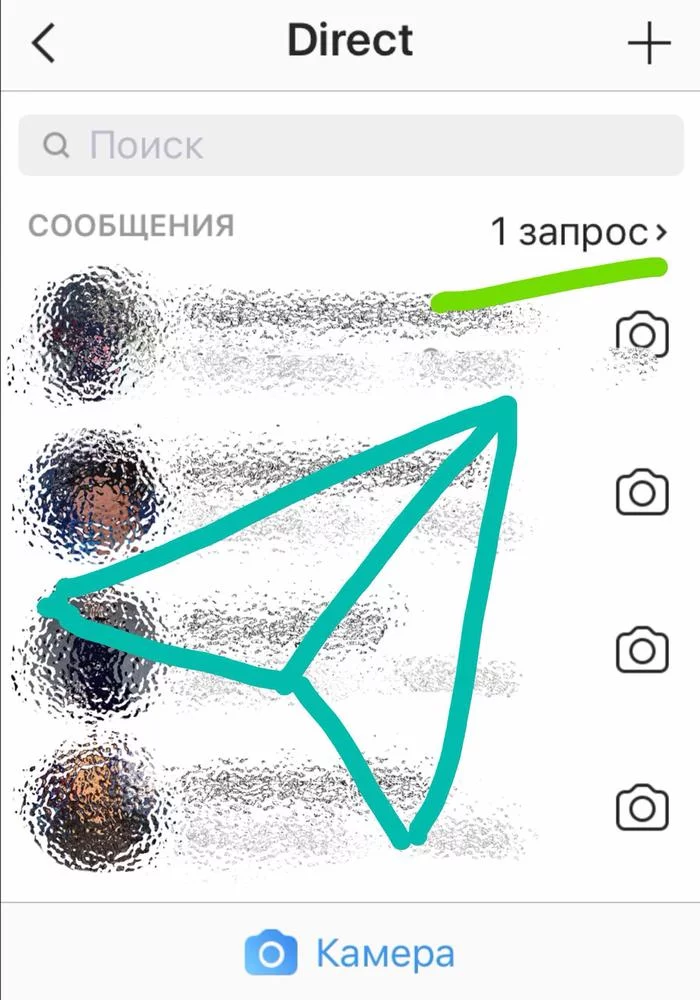Open the Поиск search field
The width and height of the screenshot is (700, 1000).
(x=350, y=146)
